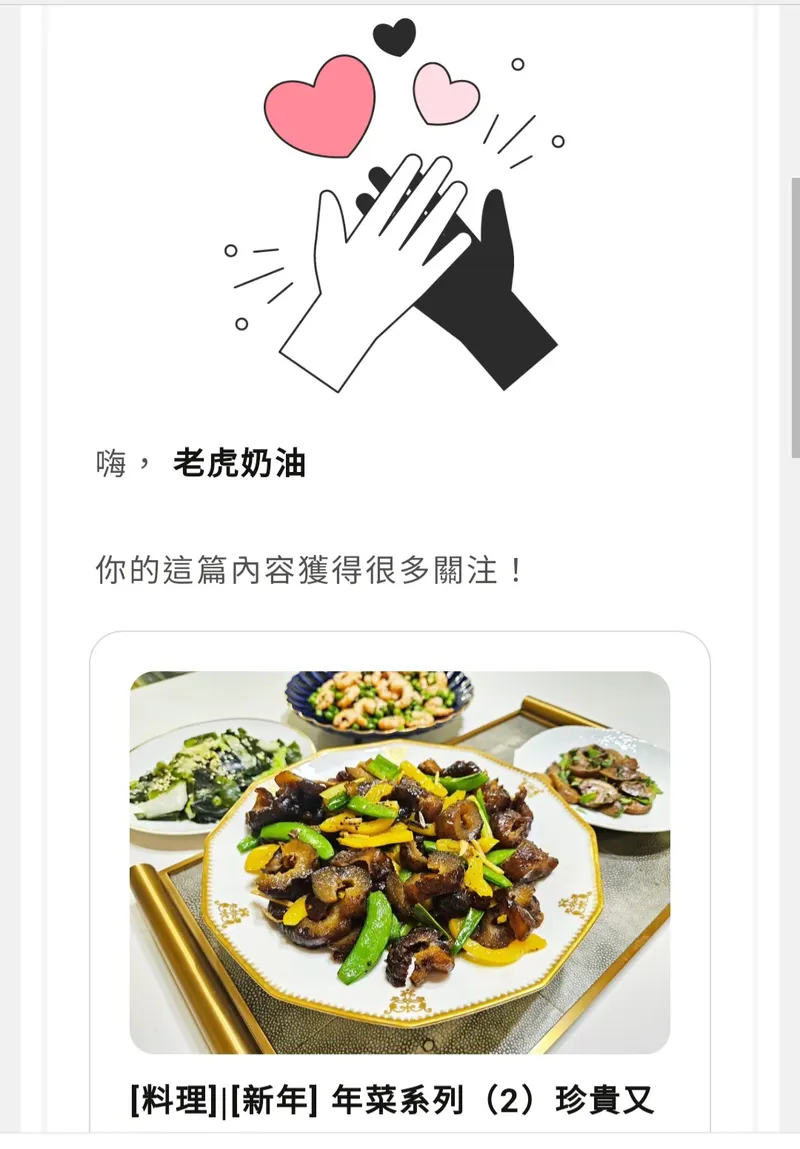Open the [料理]|[新年] 年菜系列 article title
This screenshot has width=800, height=1149.
coord(392,1101)
